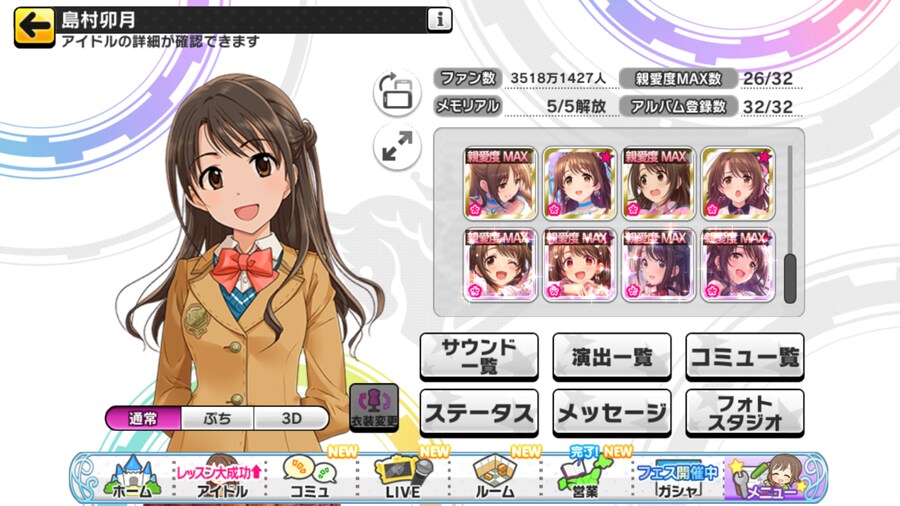Open サウンド一覧 sound list

click(x=479, y=357)
